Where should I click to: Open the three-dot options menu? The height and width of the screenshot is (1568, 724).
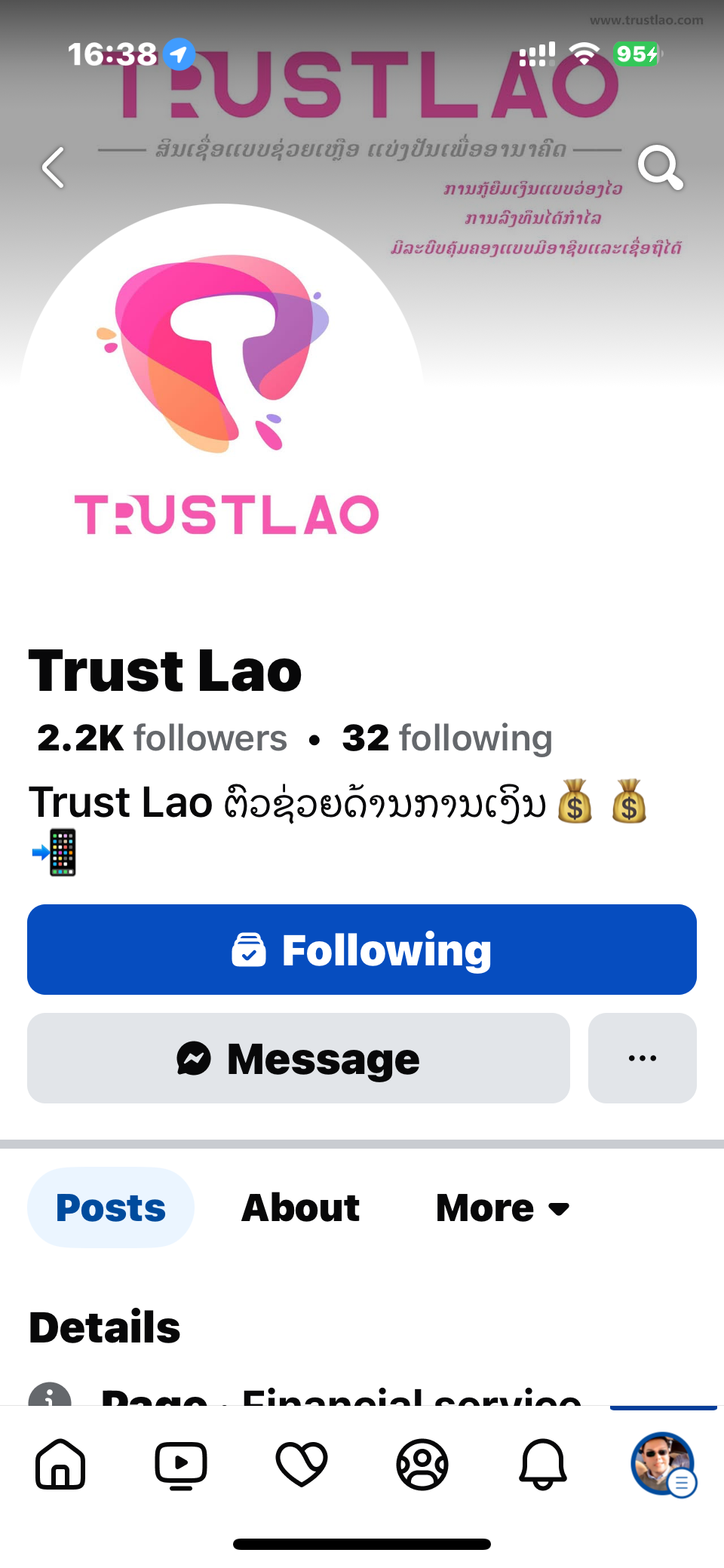coord(642,1058)
